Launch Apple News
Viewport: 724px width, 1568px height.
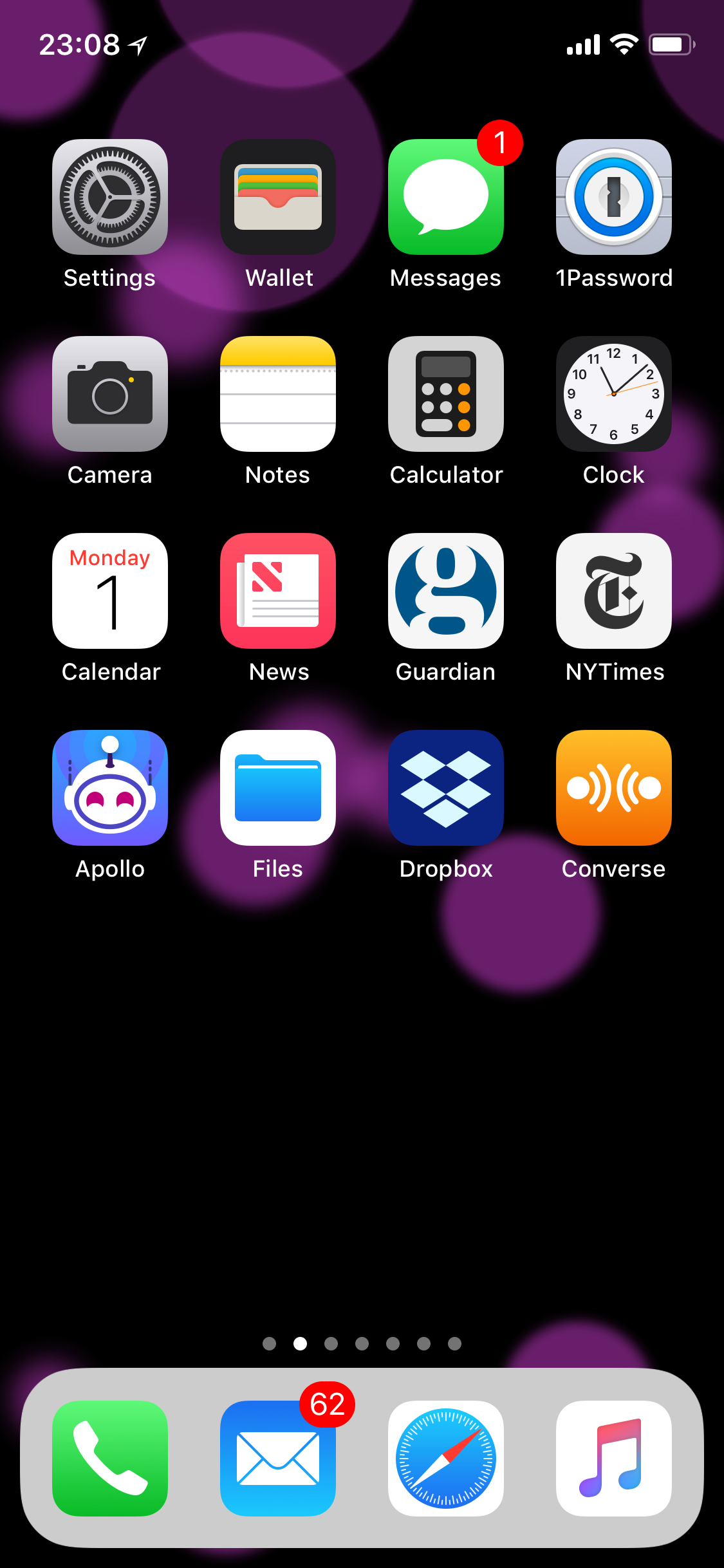pyautogui.click(x=278, y=591)
